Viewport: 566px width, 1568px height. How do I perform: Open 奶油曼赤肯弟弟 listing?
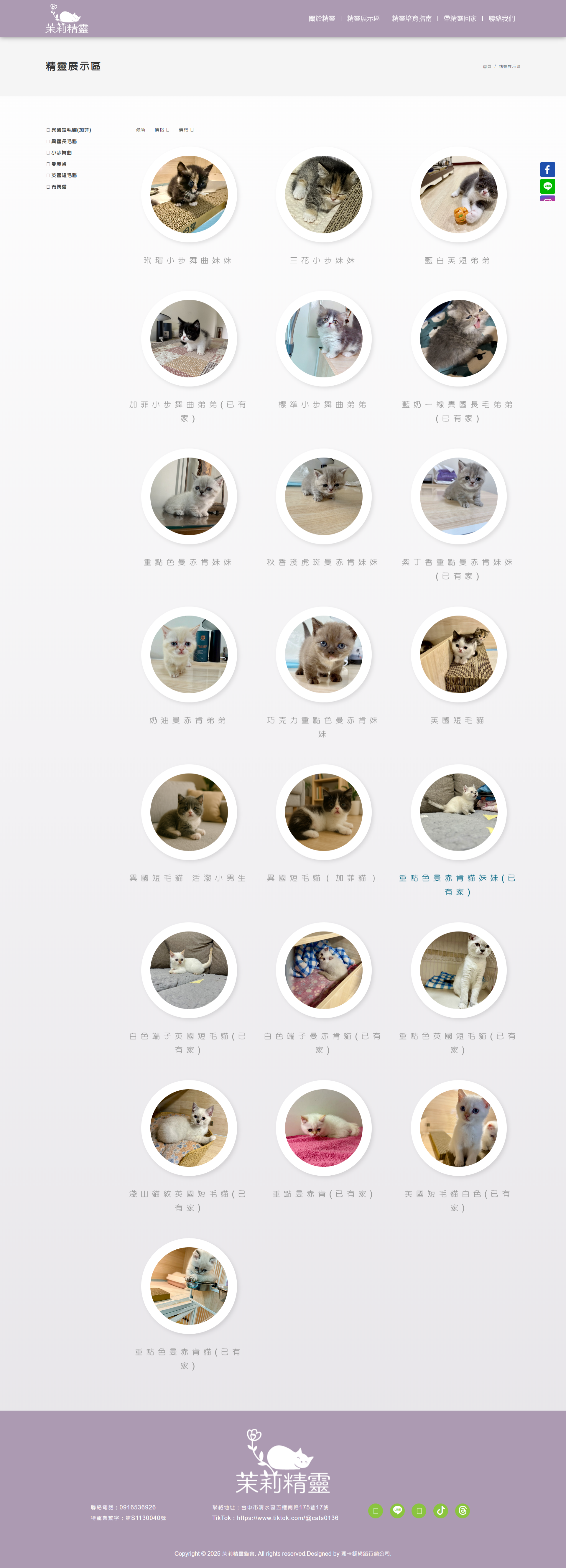[x=189, y=654]
